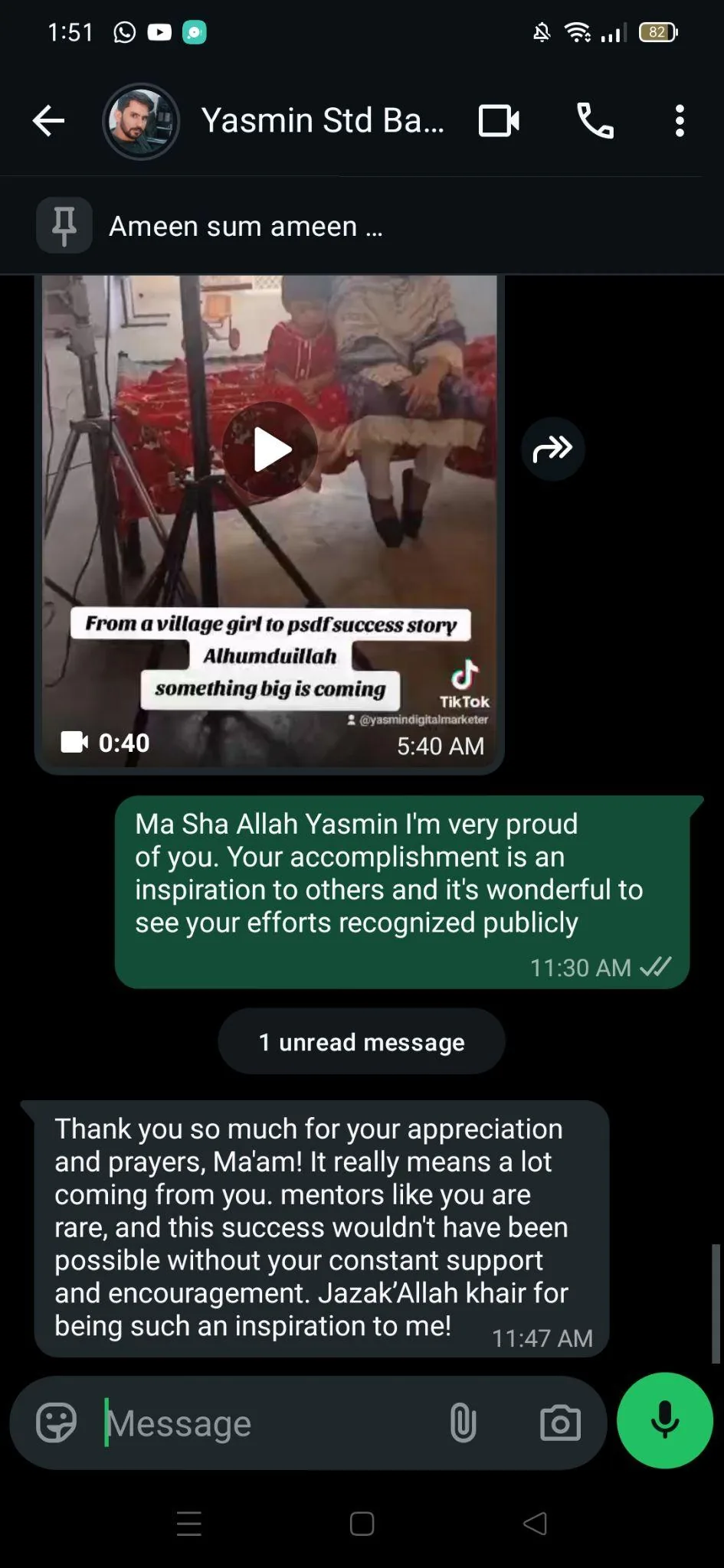Start a voice call with Yasmin
724x1568 pixels.
[595, 121]
